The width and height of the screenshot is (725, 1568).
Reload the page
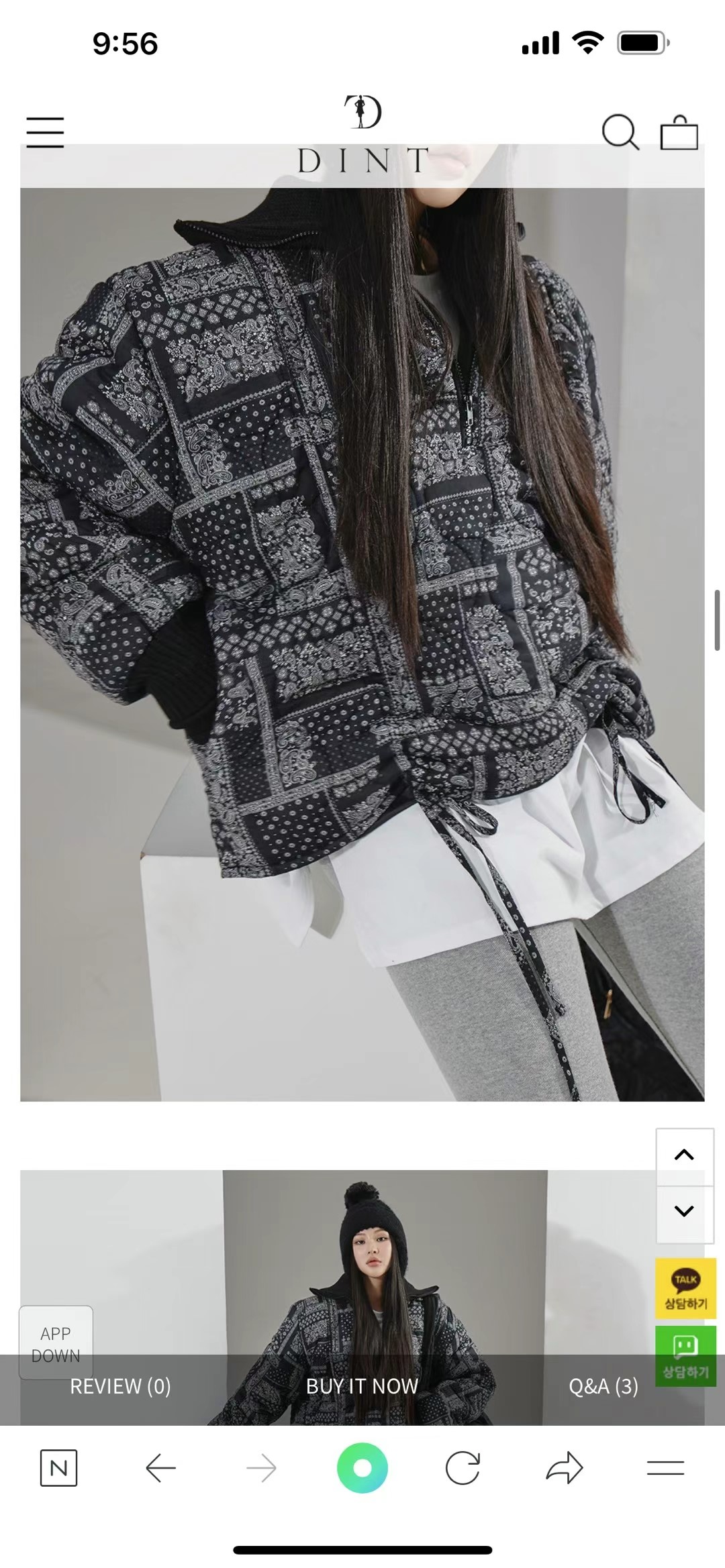click(x=463, y=1469)
